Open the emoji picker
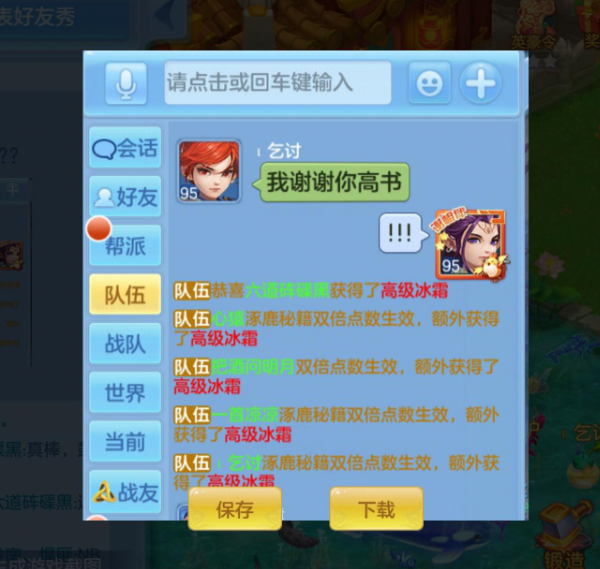The image size is (600, 569). 430,84
